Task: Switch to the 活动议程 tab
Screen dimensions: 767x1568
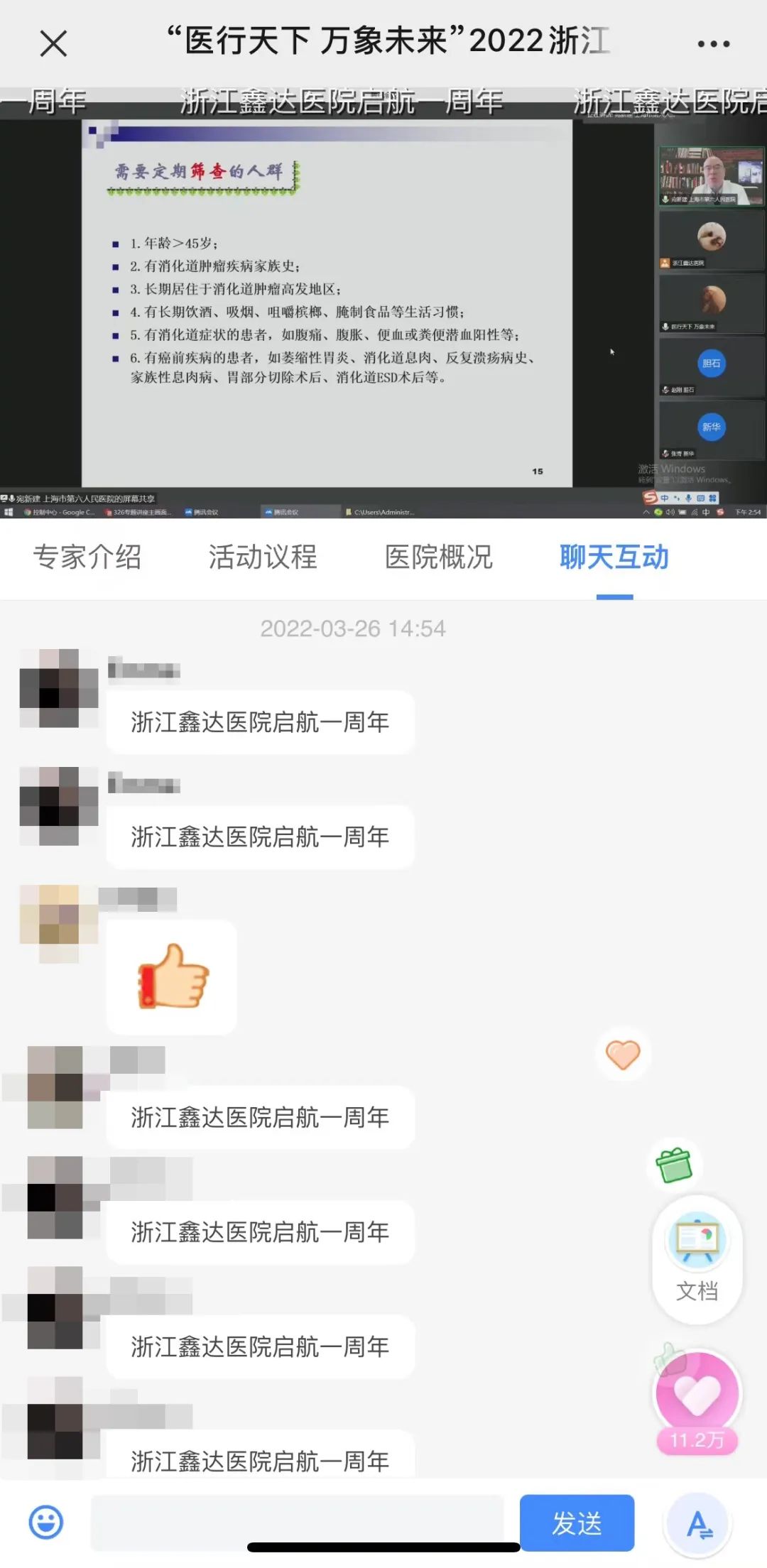Action: (263, 557)
